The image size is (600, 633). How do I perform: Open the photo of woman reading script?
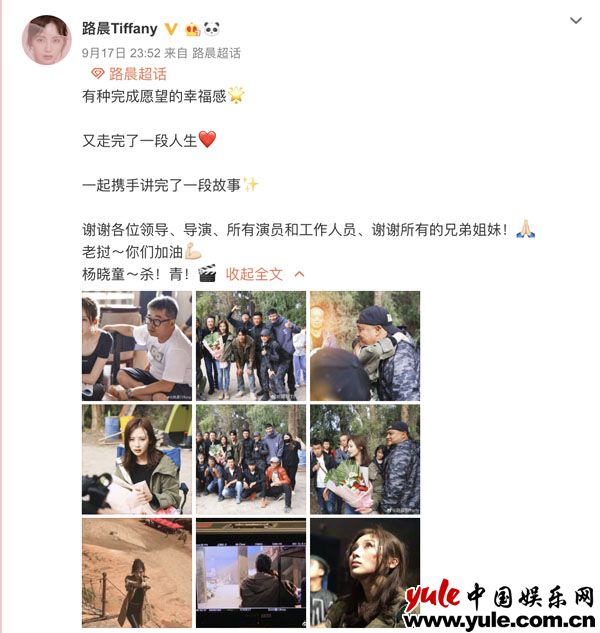[137, 459]
